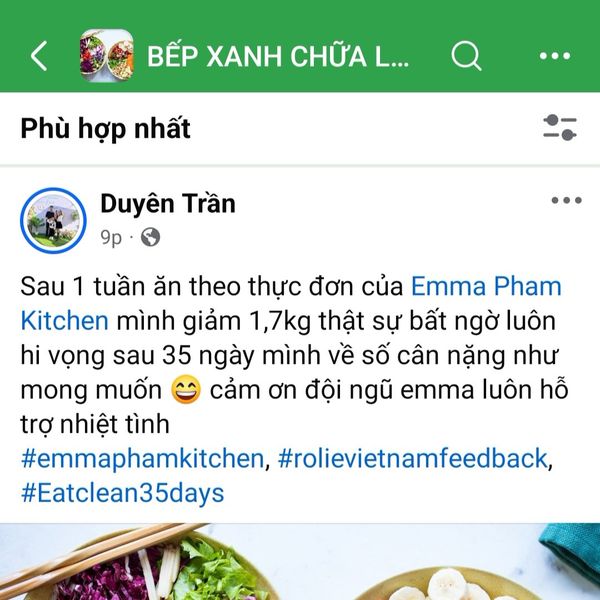
Task: Open the #emmaphamkitchen hashtag
Action: point(142,459)
